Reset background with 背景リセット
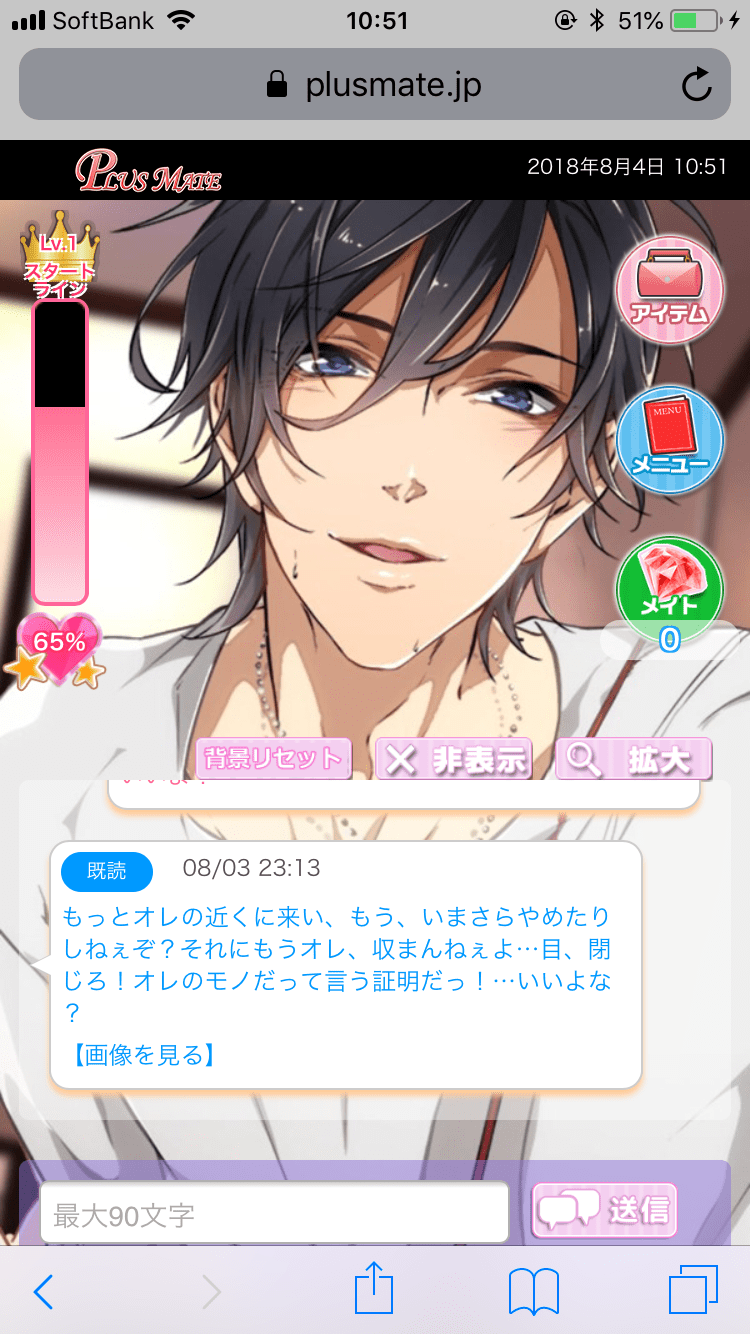The width and height of the screenshot is (750, 1334). point(274,759)
